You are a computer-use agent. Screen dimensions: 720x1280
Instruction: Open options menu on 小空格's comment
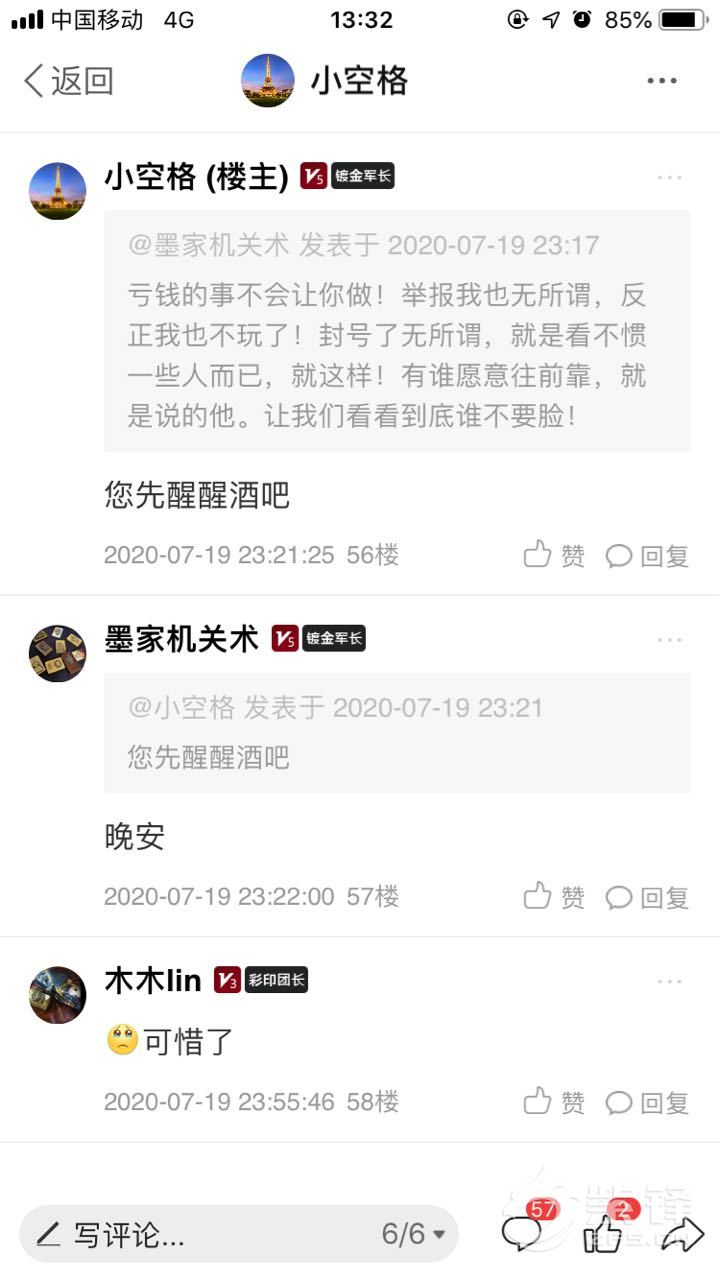(x=669, y=178)
